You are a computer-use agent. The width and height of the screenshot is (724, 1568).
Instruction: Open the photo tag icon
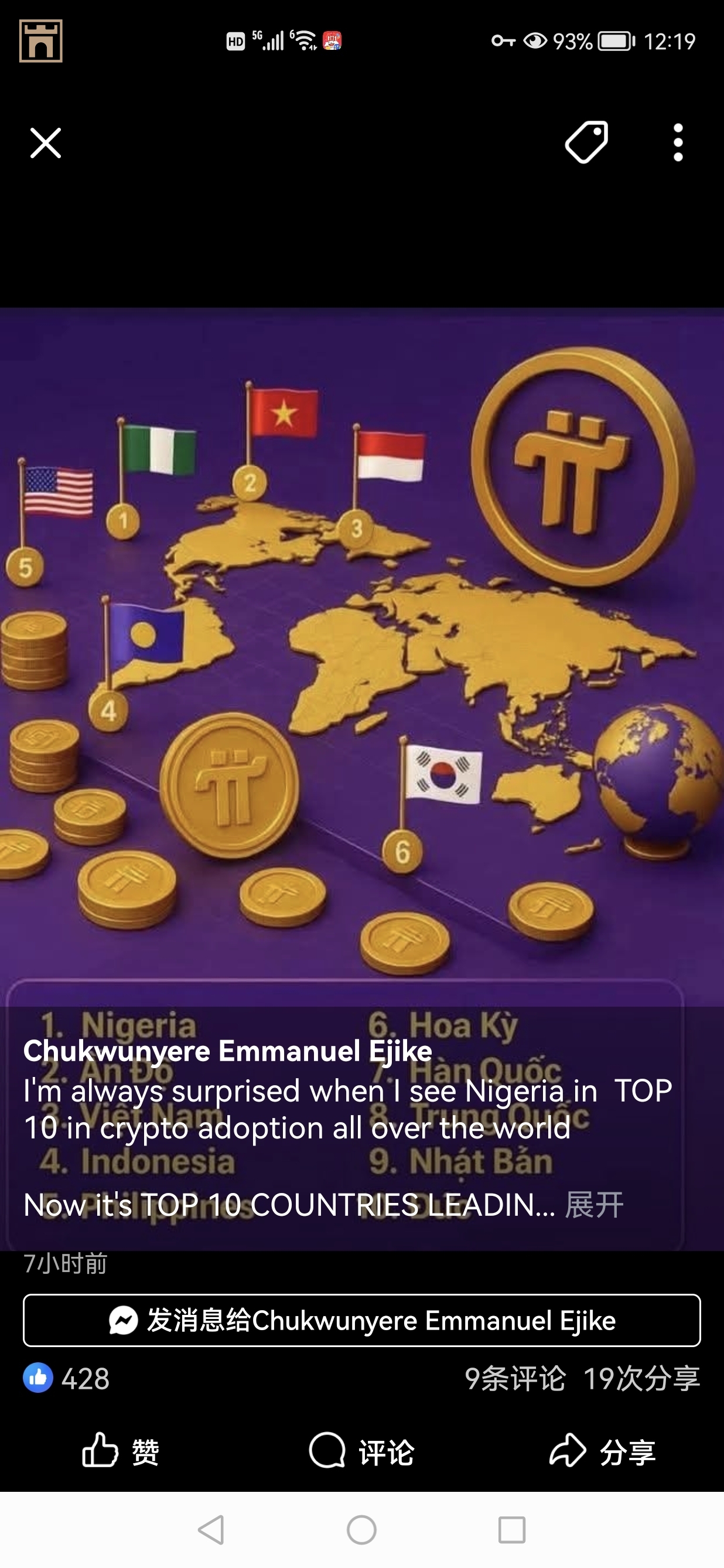pyautogui.click(x=586, y=142)
